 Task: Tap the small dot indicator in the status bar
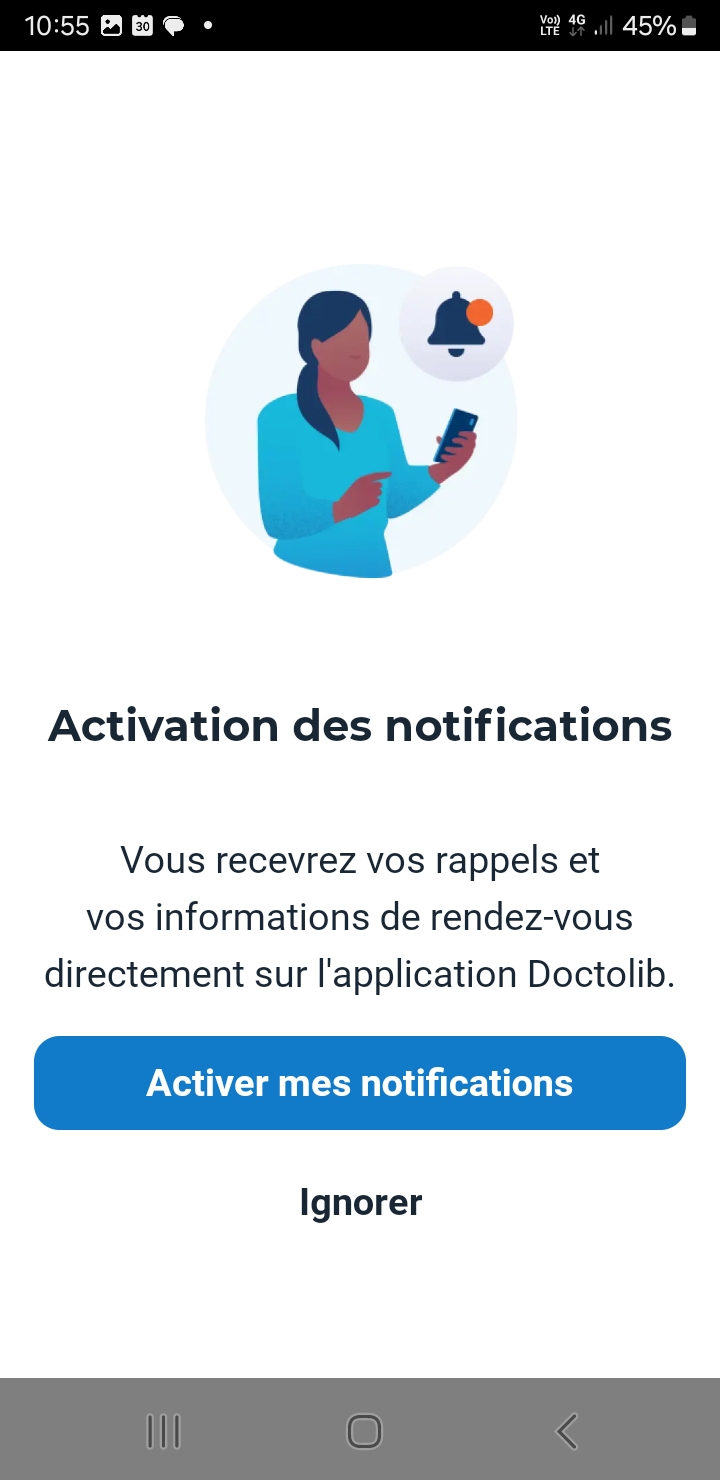[207, 24]
